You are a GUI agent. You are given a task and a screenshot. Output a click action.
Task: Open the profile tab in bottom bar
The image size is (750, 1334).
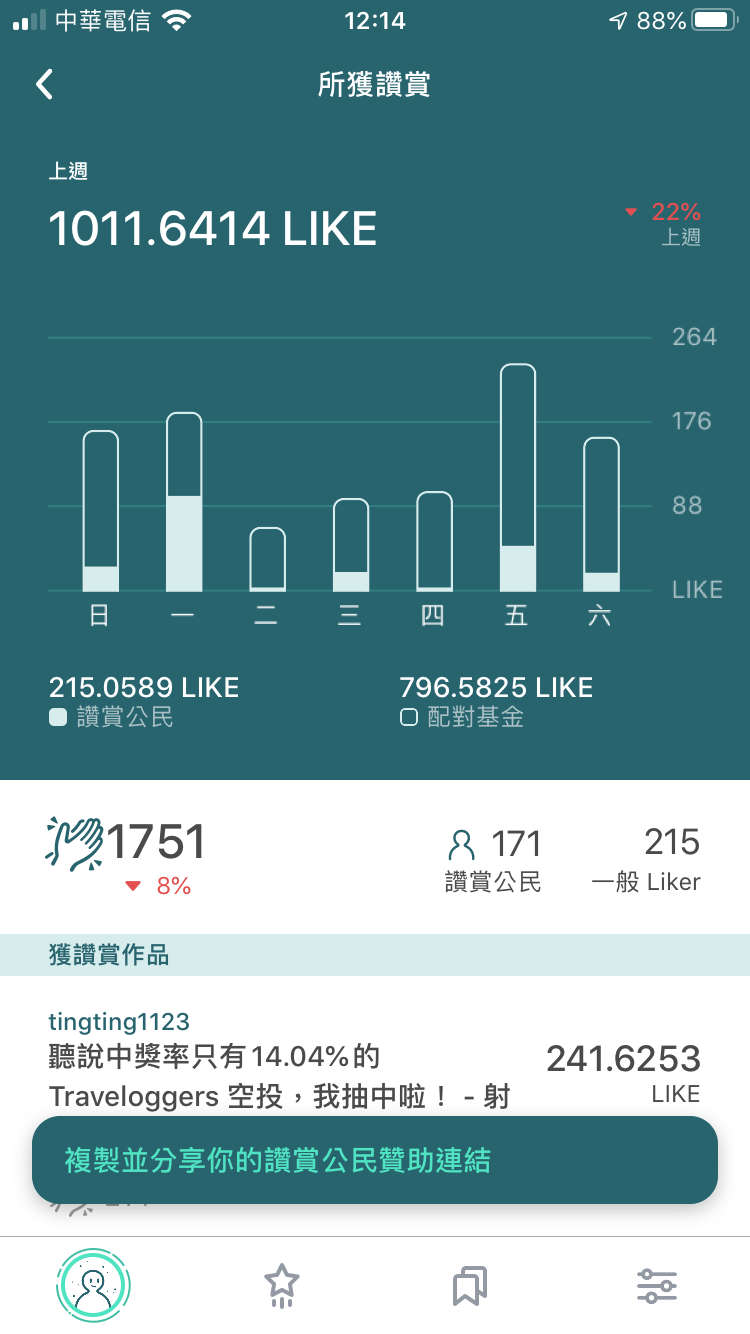(x=93, y=1285)
